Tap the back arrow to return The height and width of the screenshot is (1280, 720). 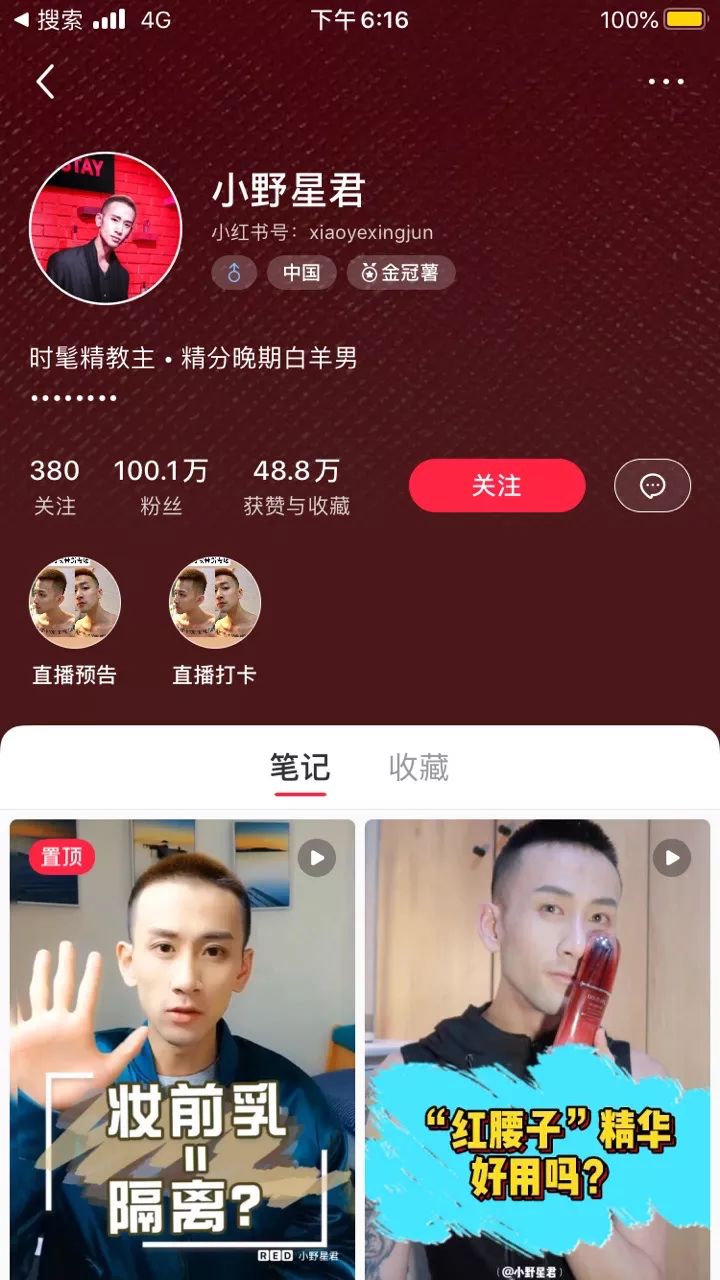(x=44, y=82)
